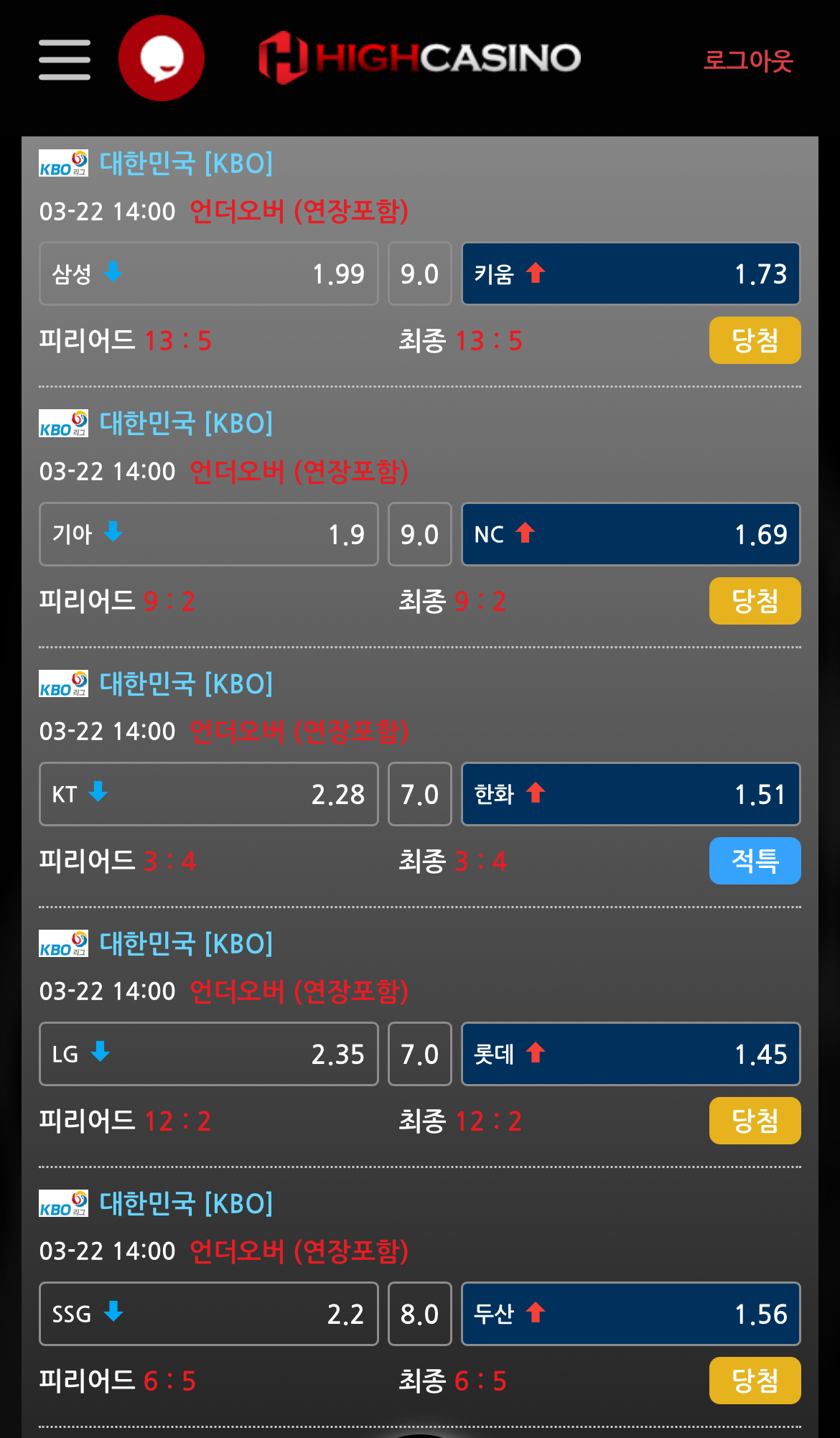The width and height of the screenshot is (840, 1438).
Task: Select 삼성 odds 1.99
Action: click(208, 274)
